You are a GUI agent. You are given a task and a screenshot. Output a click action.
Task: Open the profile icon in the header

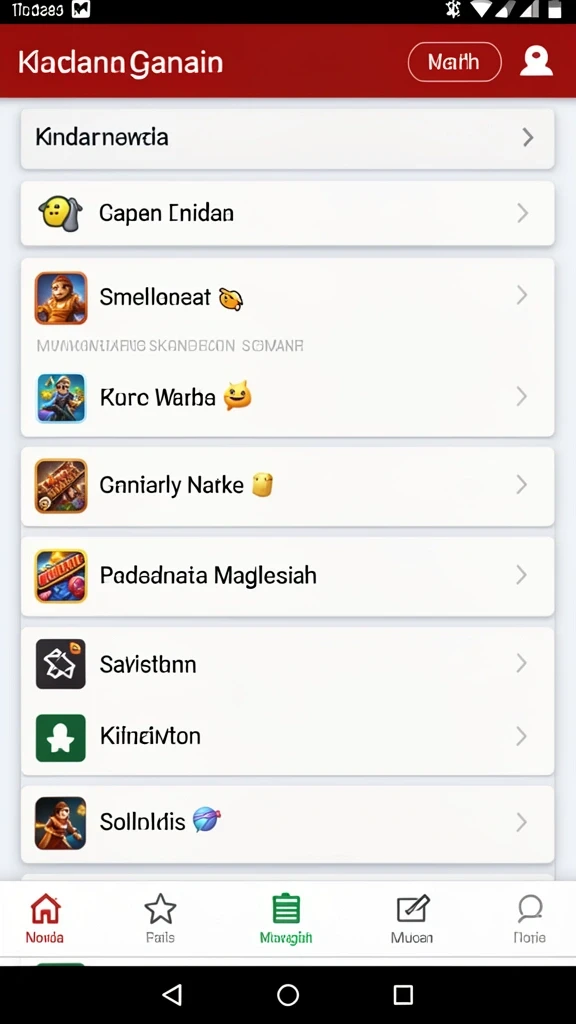pos(536,61)
